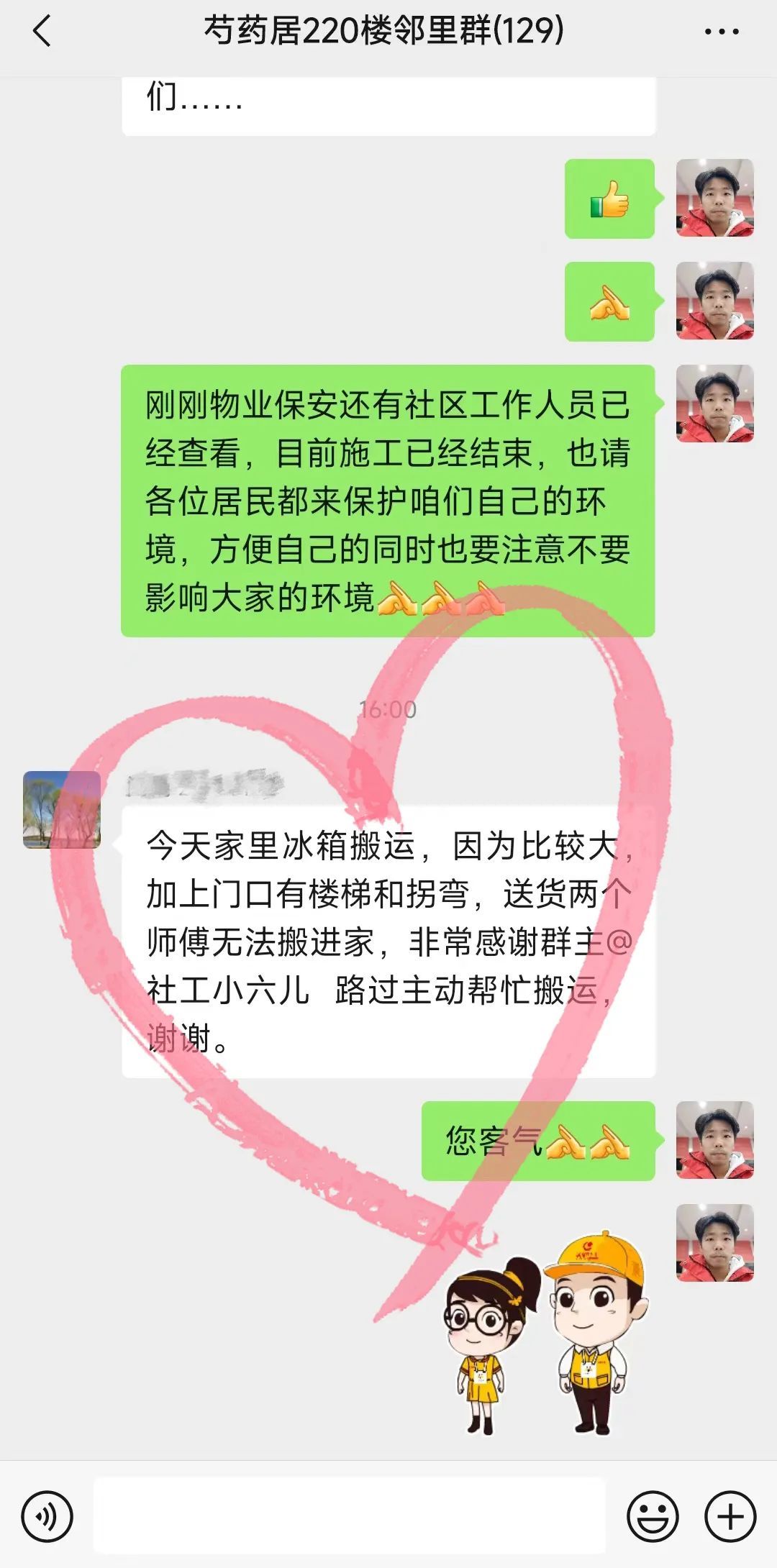Open the avatar next to 您客气 reply
The height and width of the screenshot is (1568, 777).
[714, 1140]
